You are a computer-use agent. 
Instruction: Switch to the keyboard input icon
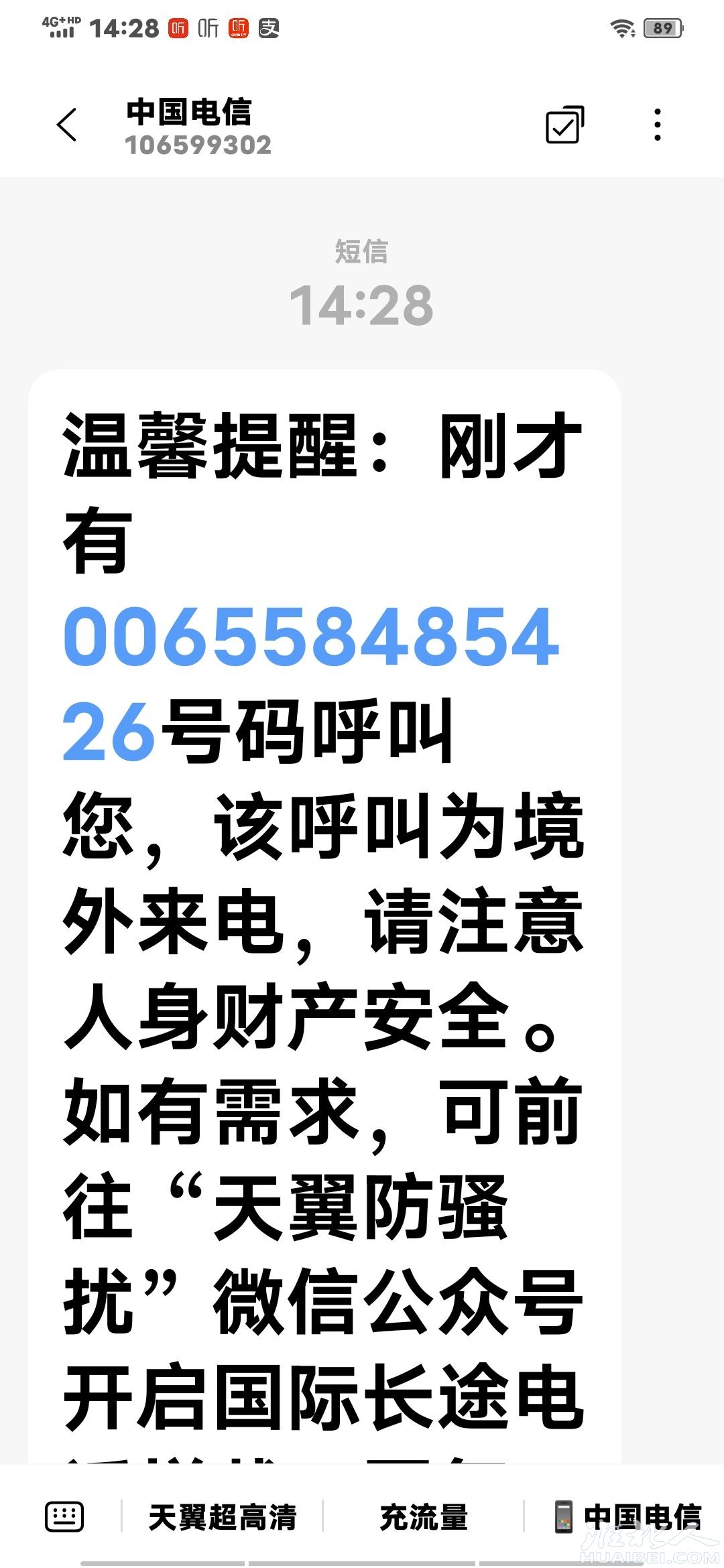click(64, 1517)
